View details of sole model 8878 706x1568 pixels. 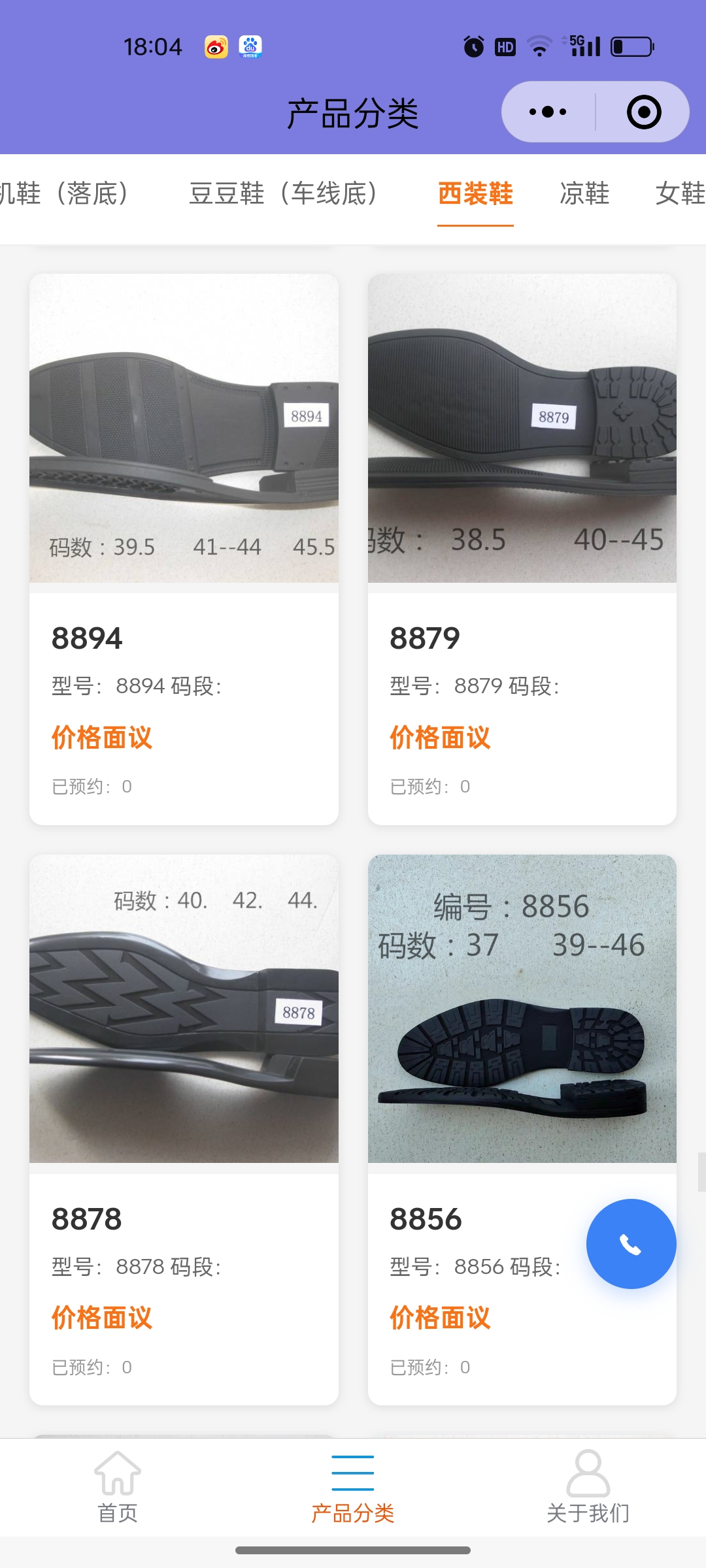pos(184,1129)
